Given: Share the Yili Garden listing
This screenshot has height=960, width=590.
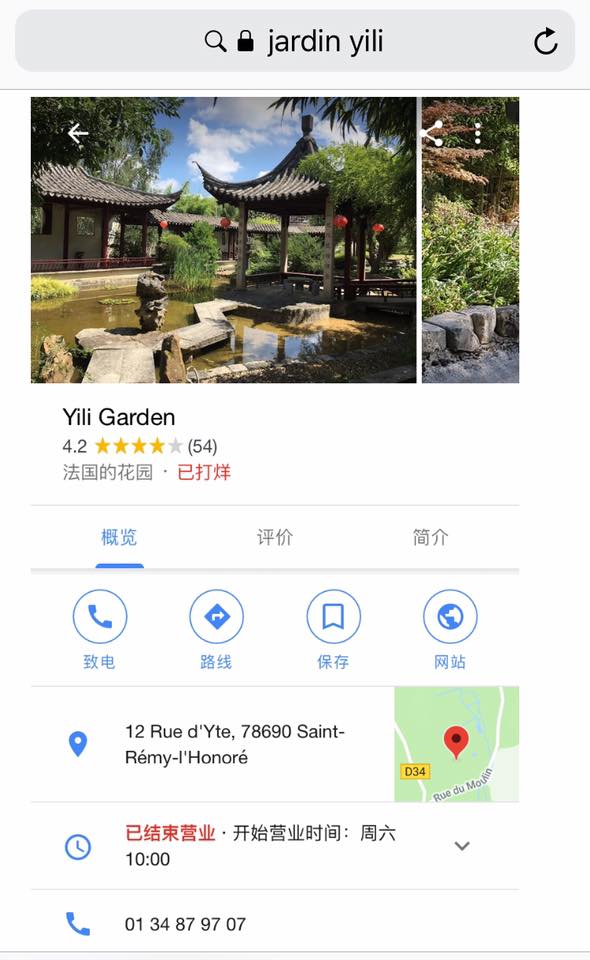Looking at the screenshot, I should coord(432,133).
